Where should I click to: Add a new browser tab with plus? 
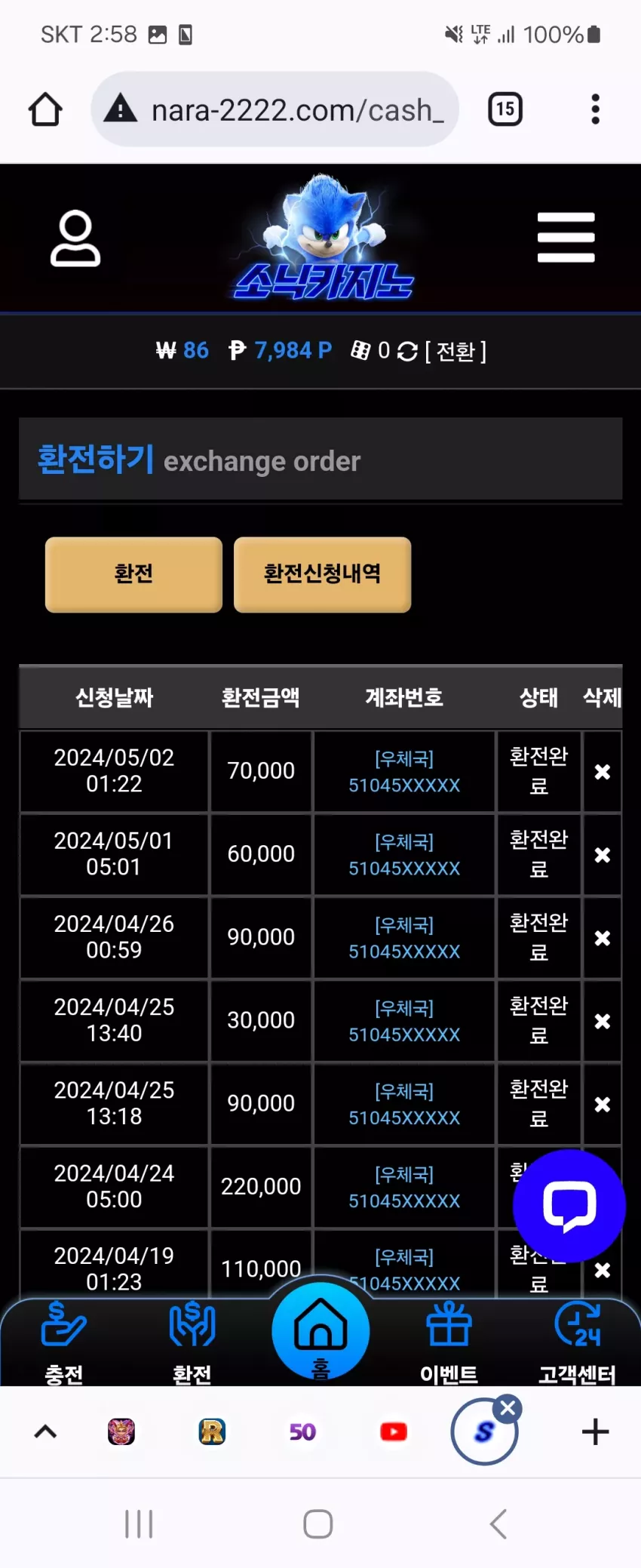click(596, 1431)
